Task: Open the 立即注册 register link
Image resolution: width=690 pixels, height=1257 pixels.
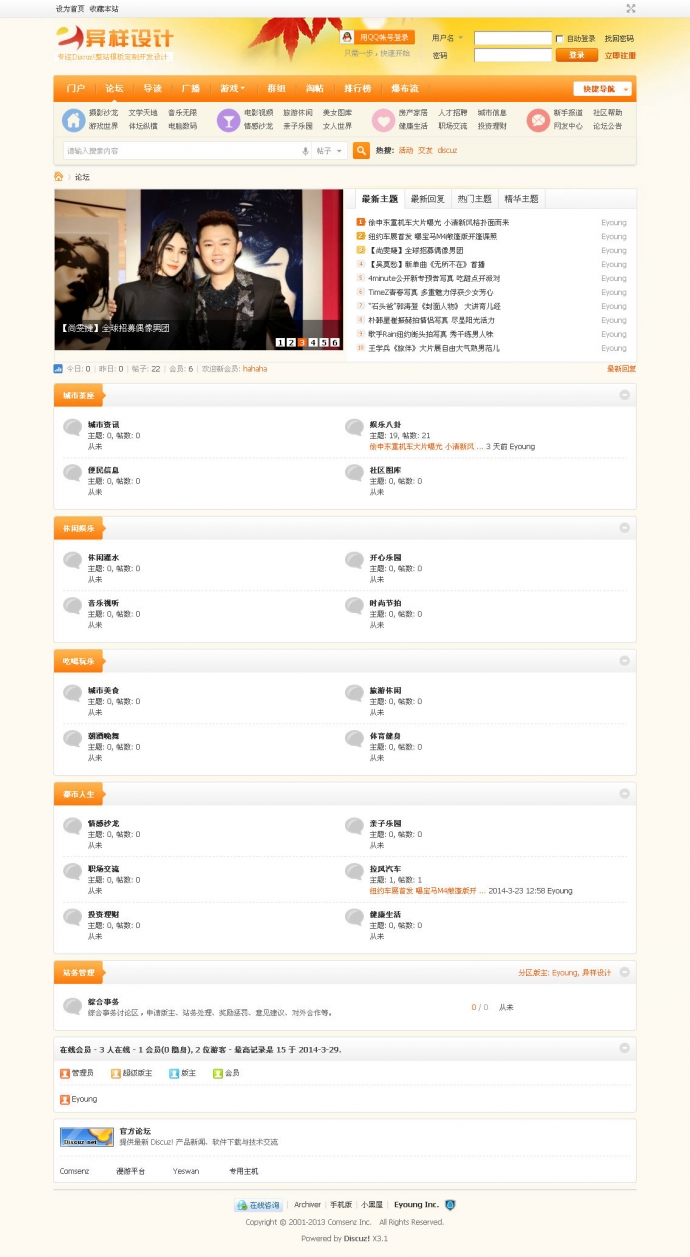Action: pos(619,56)
